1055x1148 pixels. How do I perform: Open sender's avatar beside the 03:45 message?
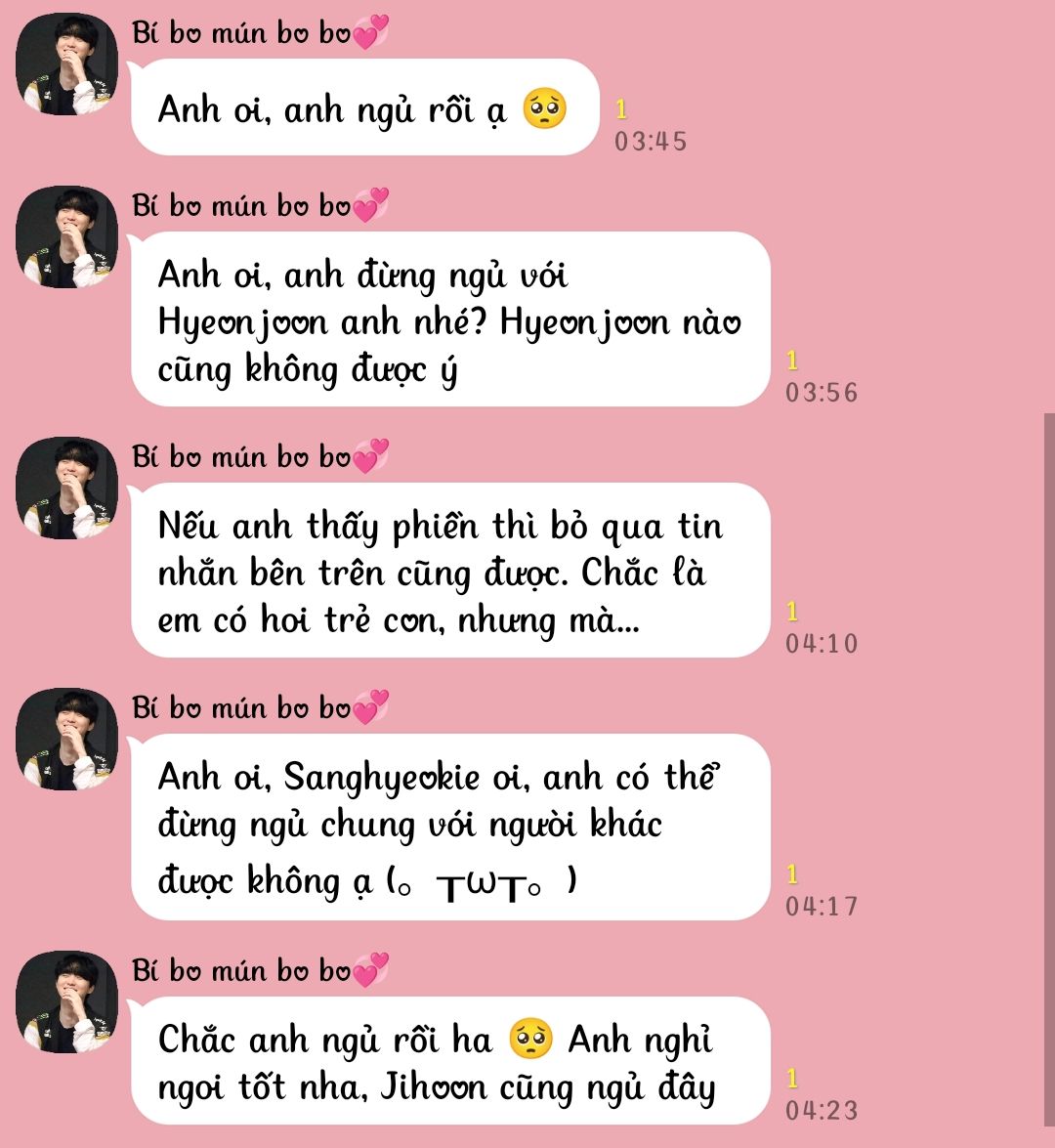point(66,65)
